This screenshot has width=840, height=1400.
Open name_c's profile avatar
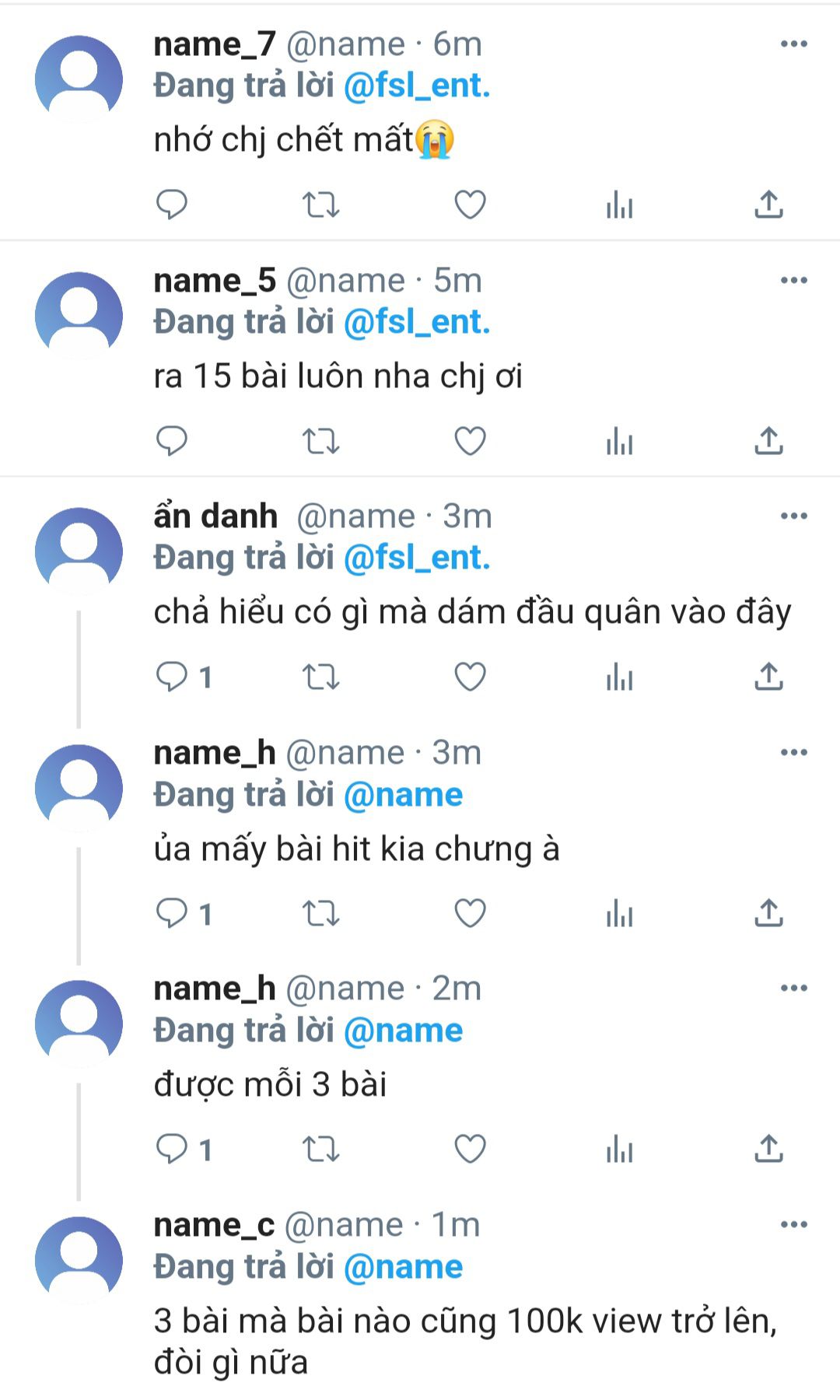coord(79,1260)
